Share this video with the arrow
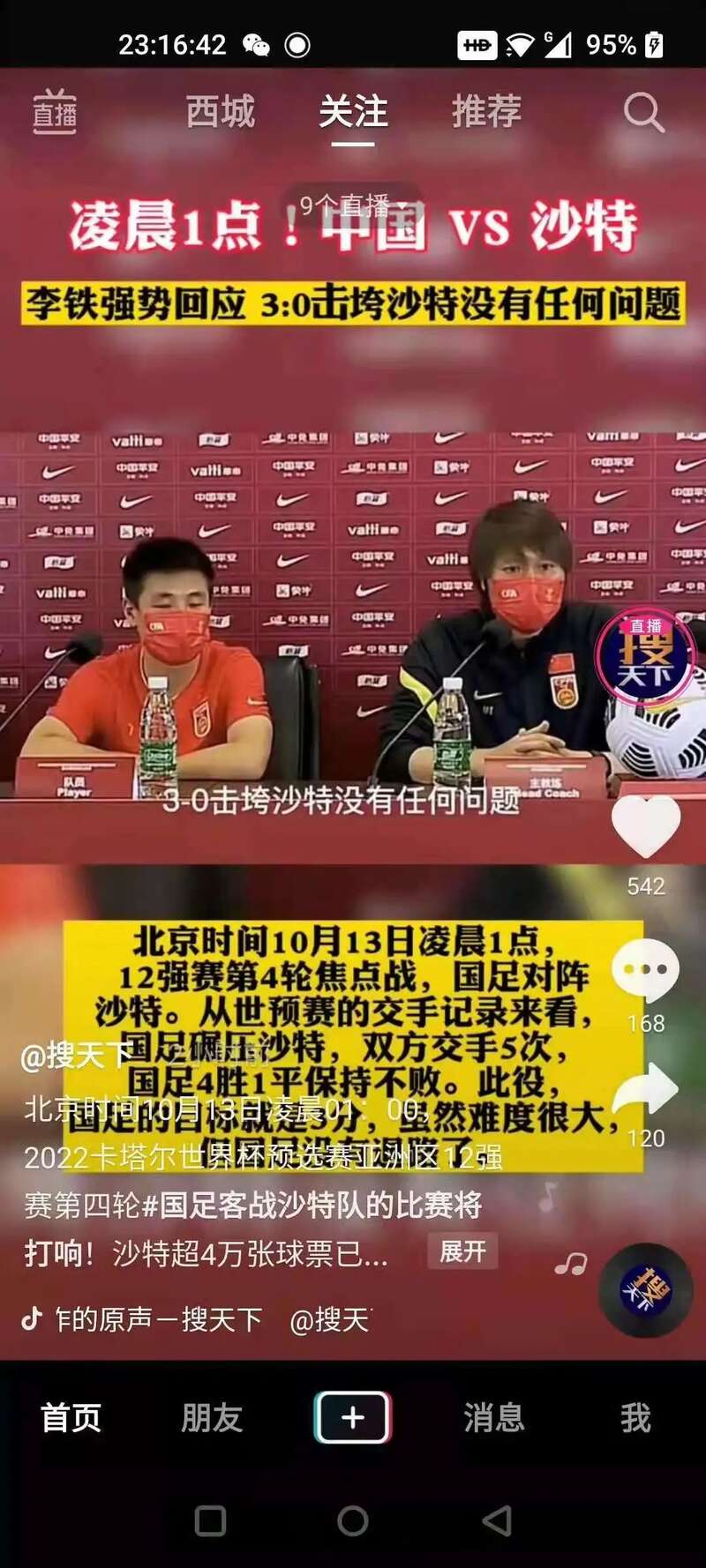The image size is (706, 1568). 646,1089
